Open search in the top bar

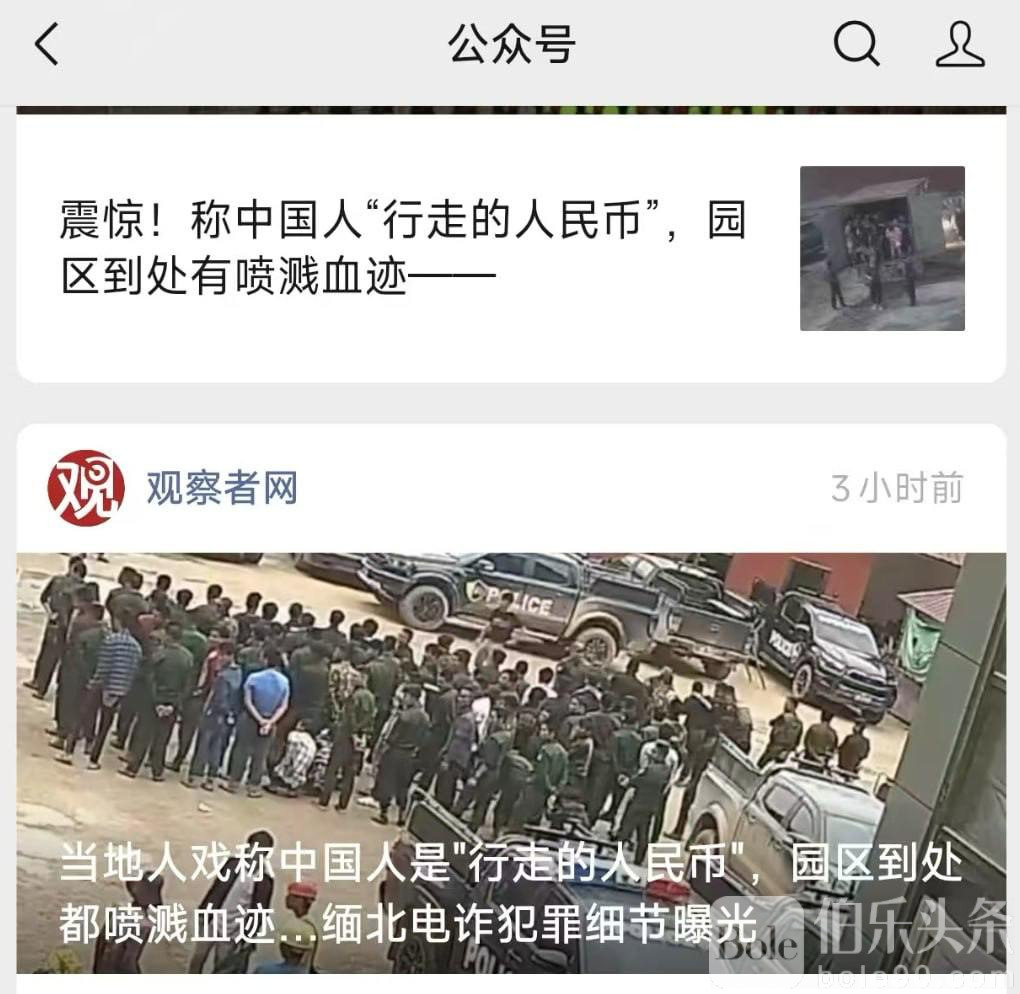coord(856,45)
